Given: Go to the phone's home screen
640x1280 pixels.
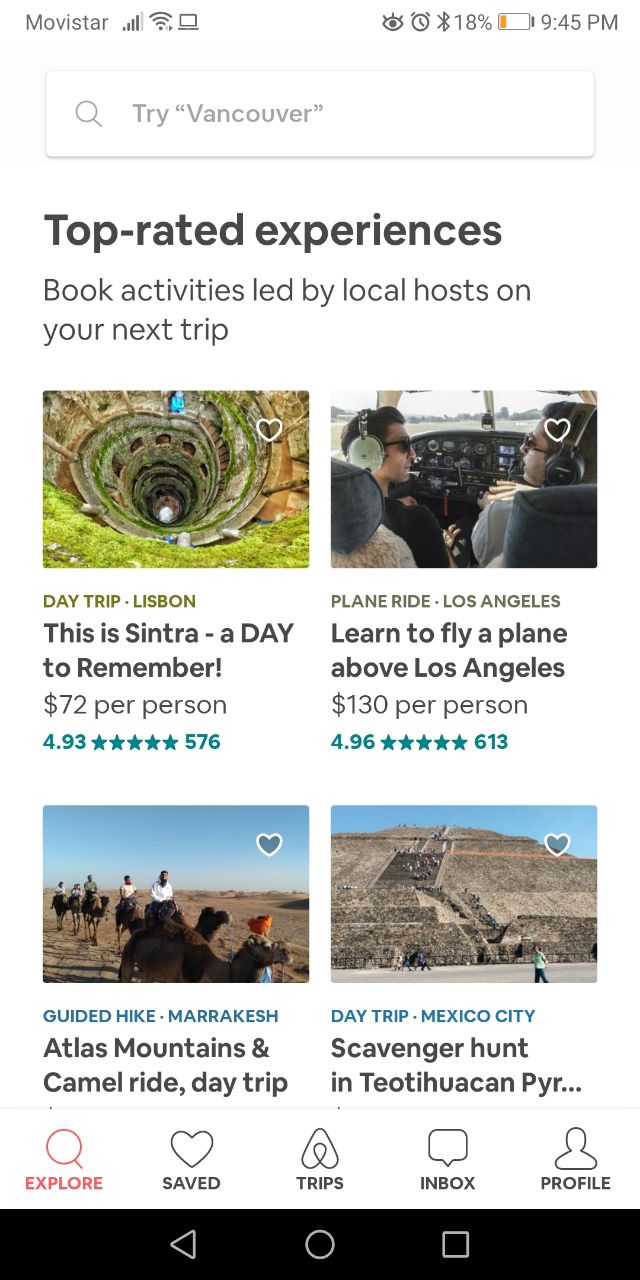Looking at the screenshot, I should 320,1244.
